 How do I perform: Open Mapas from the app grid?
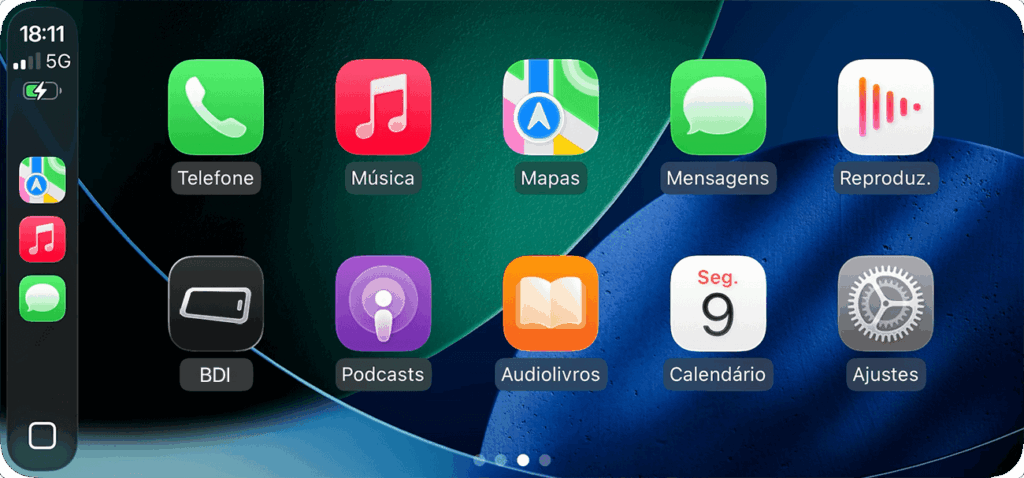click(x=550, y=108)
